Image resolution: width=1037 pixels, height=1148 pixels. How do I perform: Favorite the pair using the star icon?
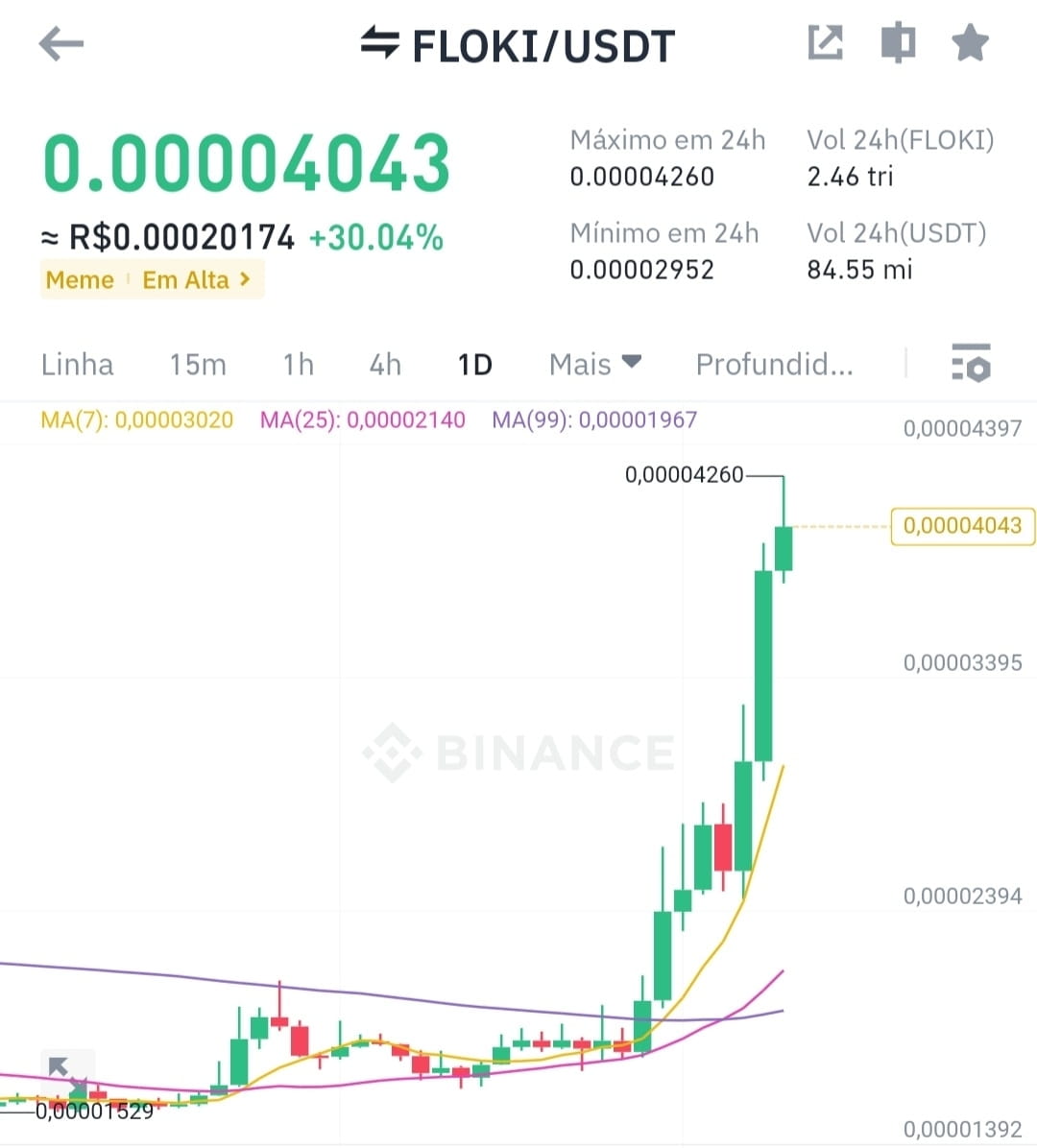970,43
